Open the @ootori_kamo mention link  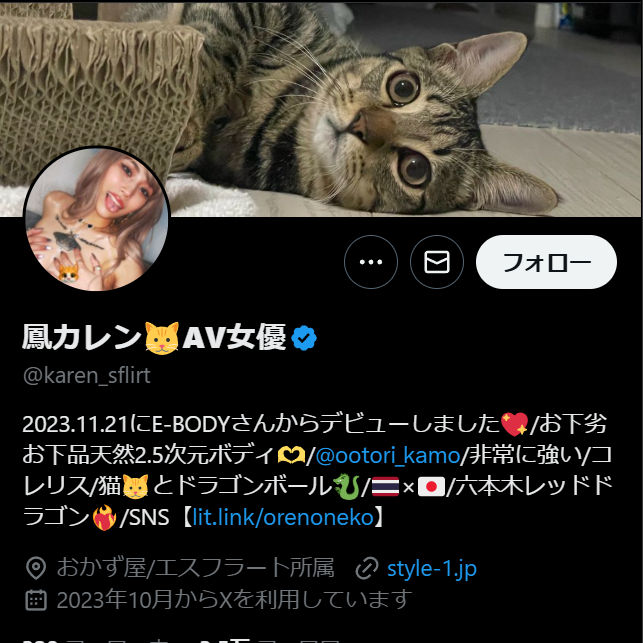[x=387, y=455]
